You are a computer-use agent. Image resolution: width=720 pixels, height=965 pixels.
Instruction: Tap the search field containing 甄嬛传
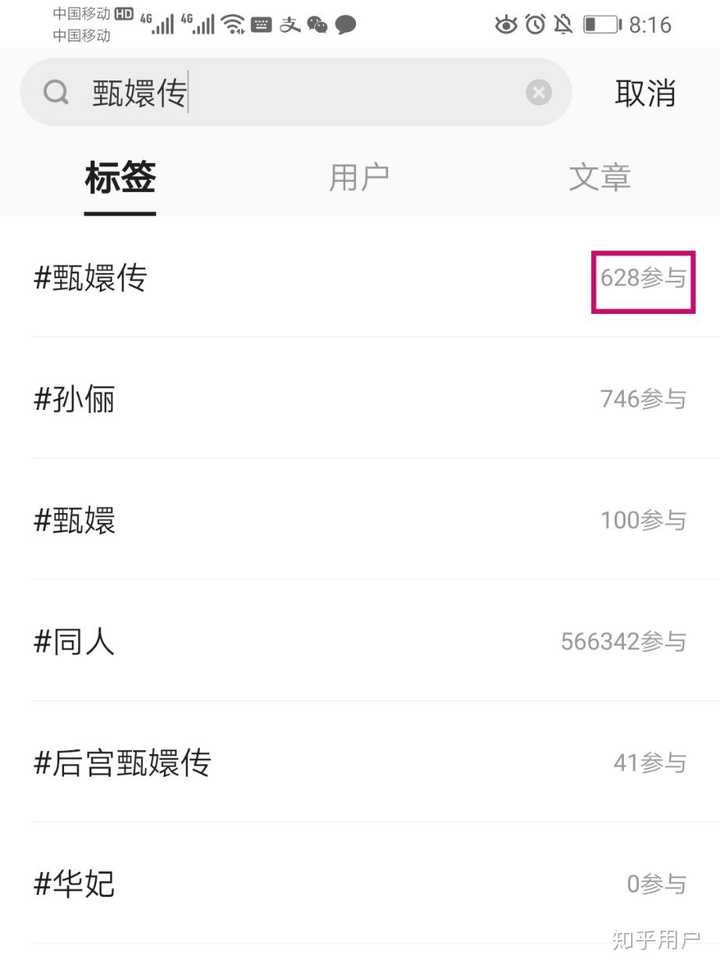point(300,93)
